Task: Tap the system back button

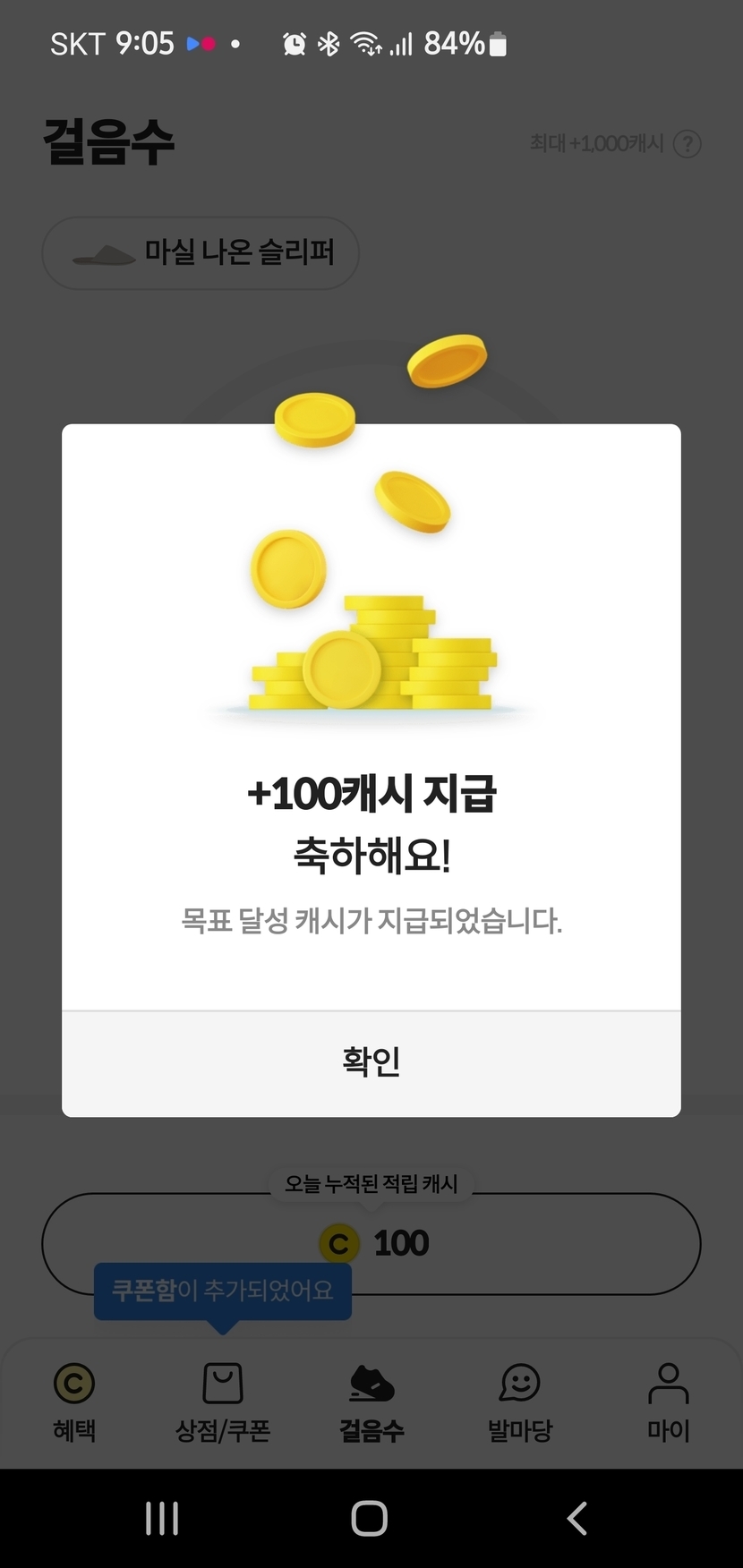Action: (577, 1518)
